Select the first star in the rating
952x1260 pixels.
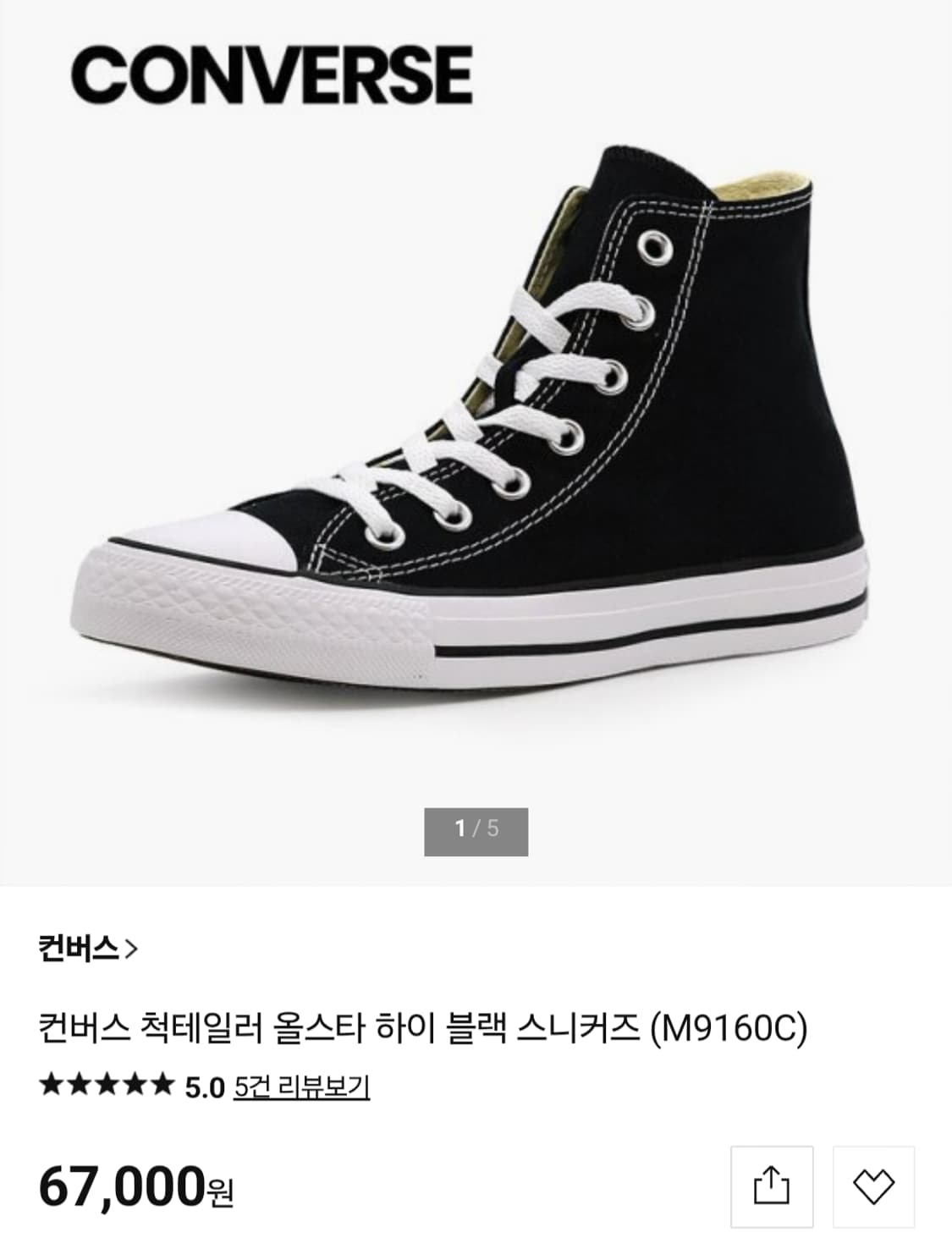(x=52, y=1088)
